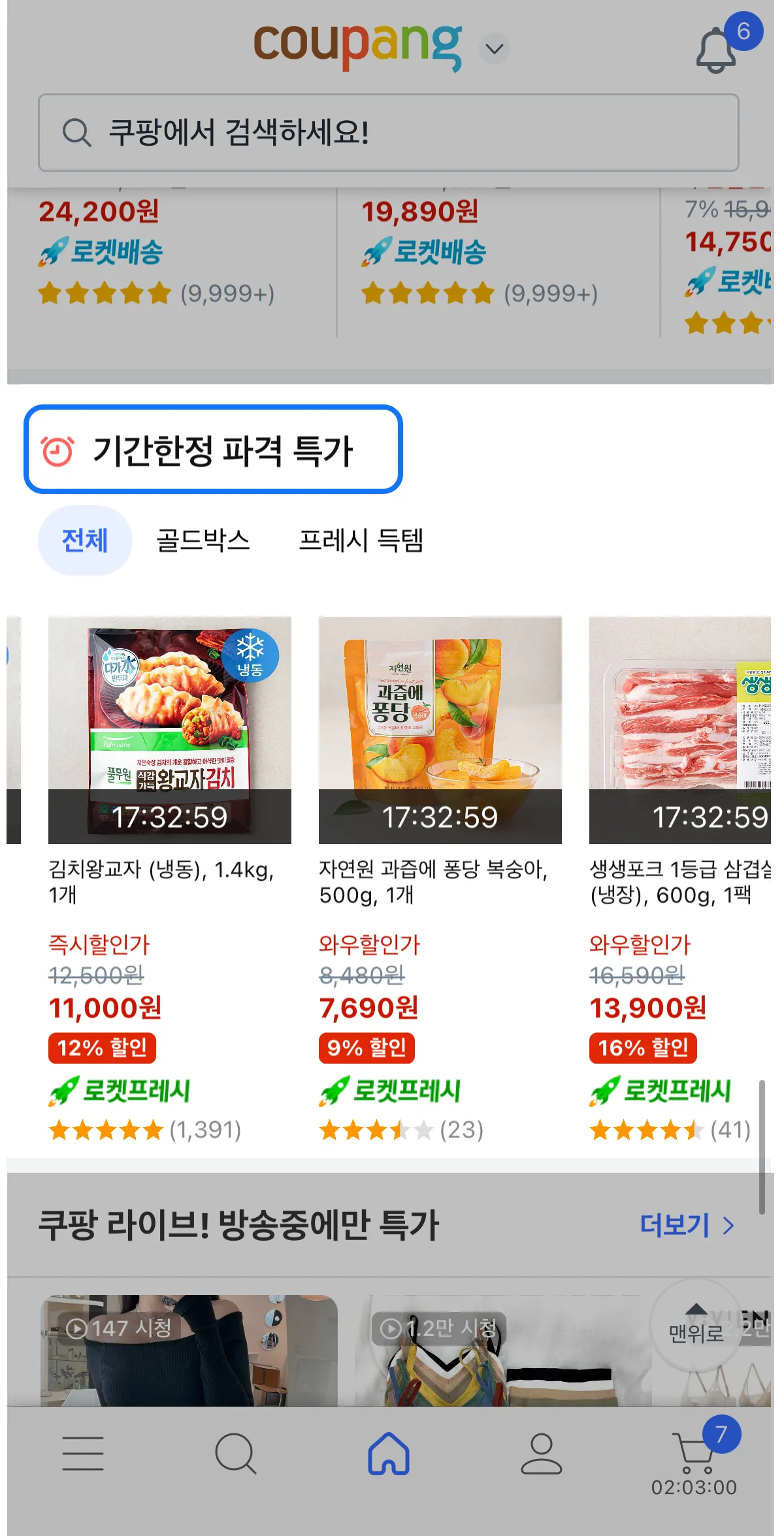Open the 김치왕교자 (냉동) 1.4kg product

(169, 730)
